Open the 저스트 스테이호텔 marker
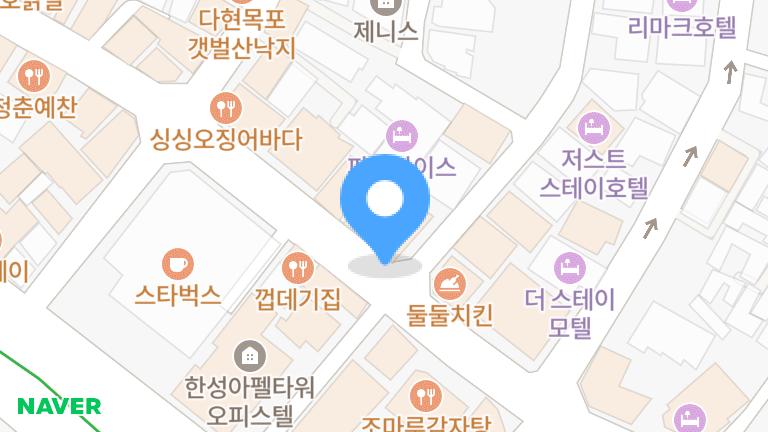 (594, 128)
